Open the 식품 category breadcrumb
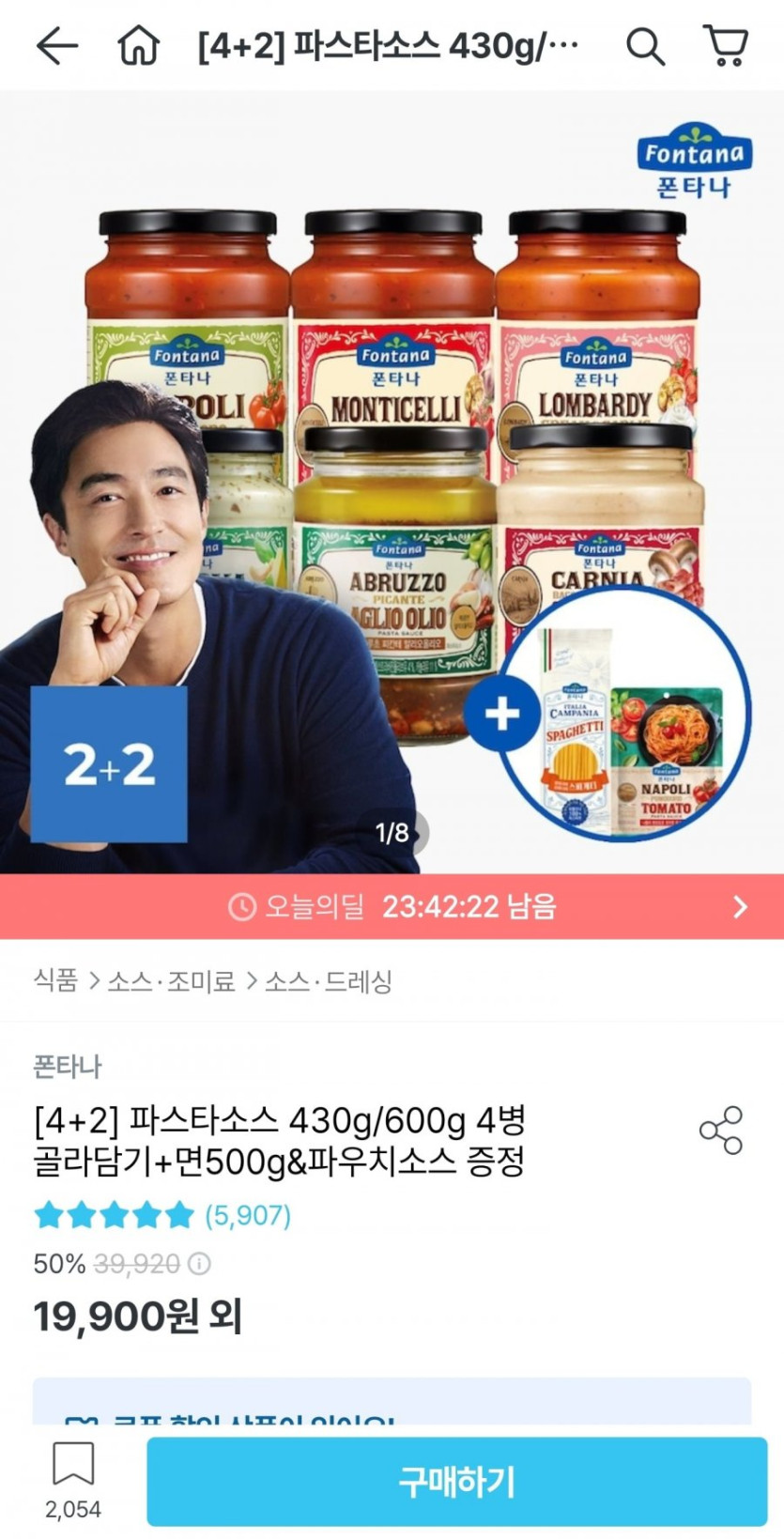 click(55, 981)
